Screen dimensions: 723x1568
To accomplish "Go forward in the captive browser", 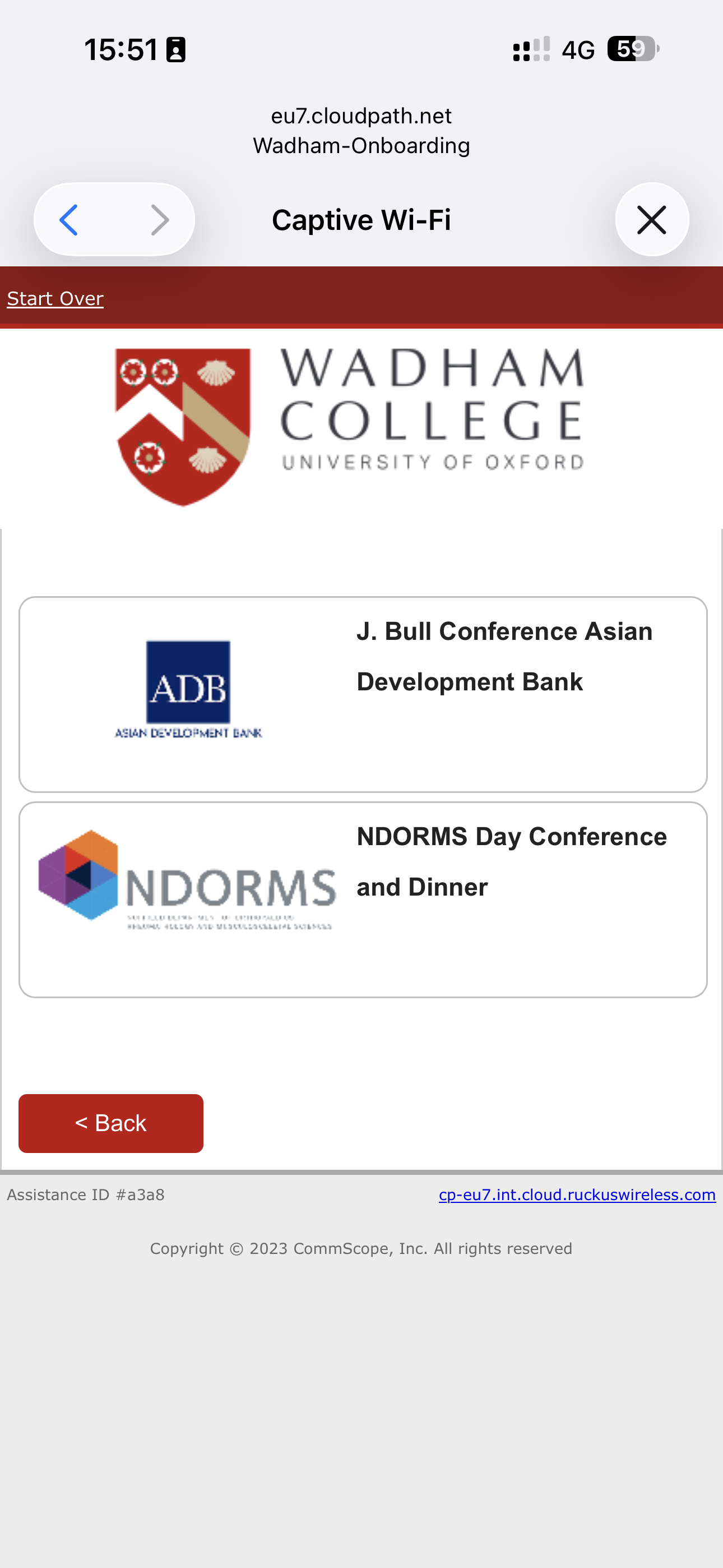I will (x=159, y=220).
